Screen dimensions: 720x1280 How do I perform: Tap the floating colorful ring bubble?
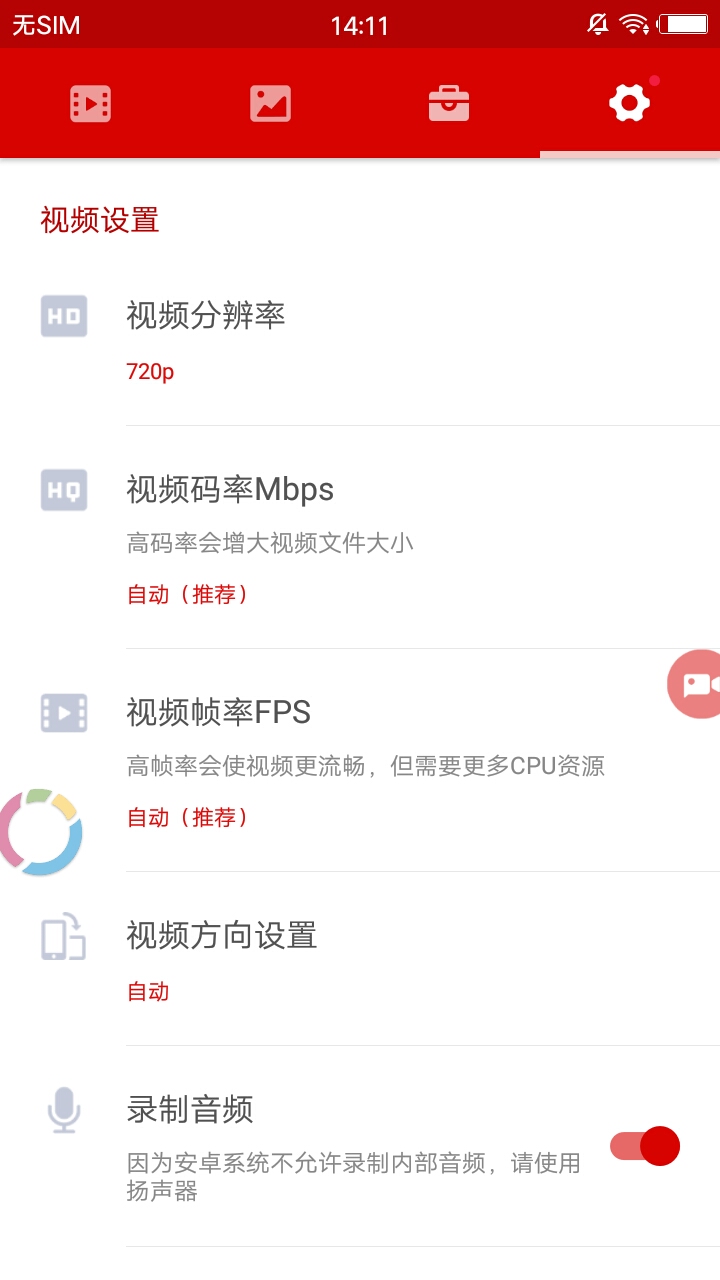40,832
